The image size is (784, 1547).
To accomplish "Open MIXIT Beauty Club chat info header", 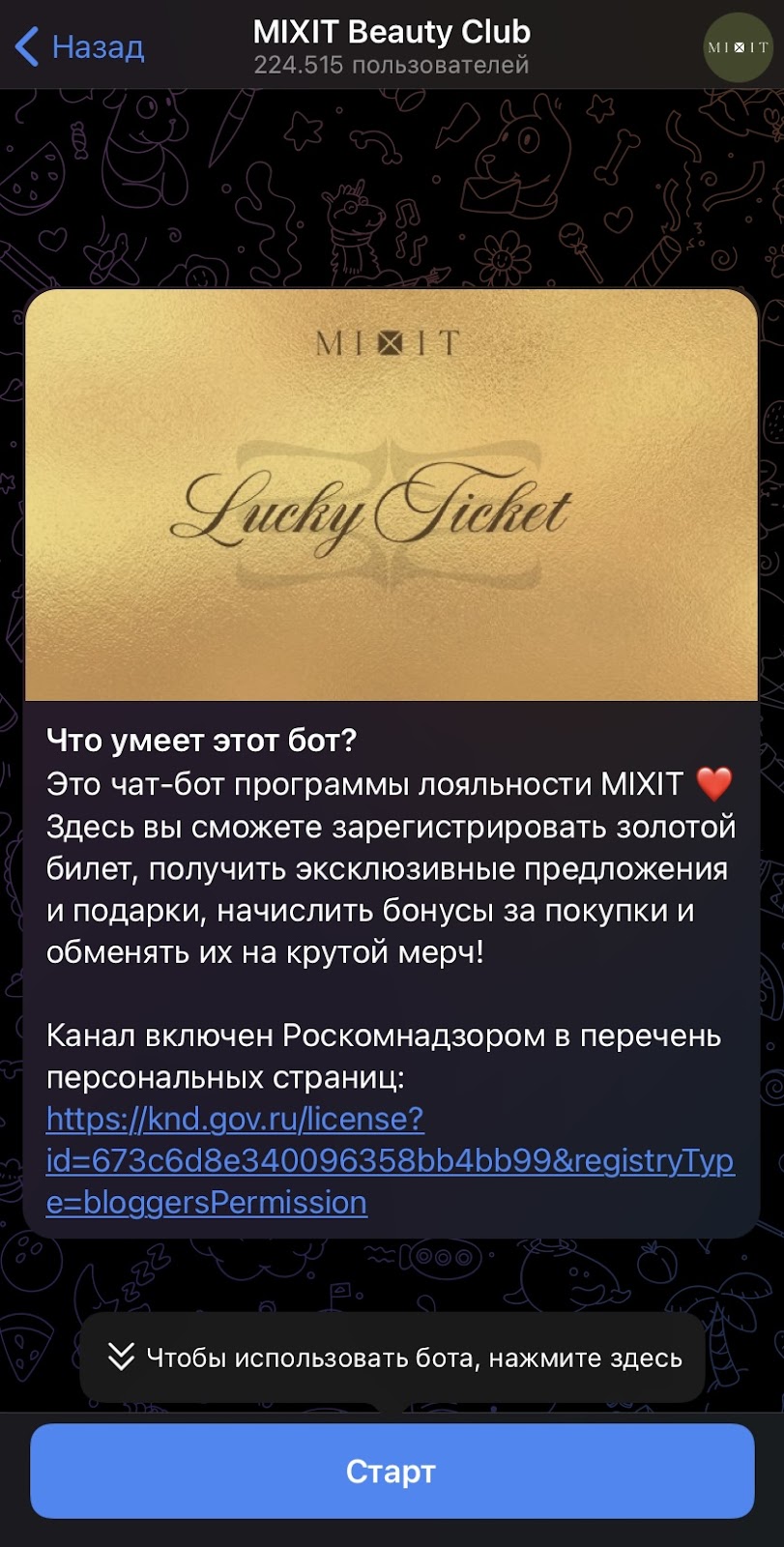I will click(392, 46).
